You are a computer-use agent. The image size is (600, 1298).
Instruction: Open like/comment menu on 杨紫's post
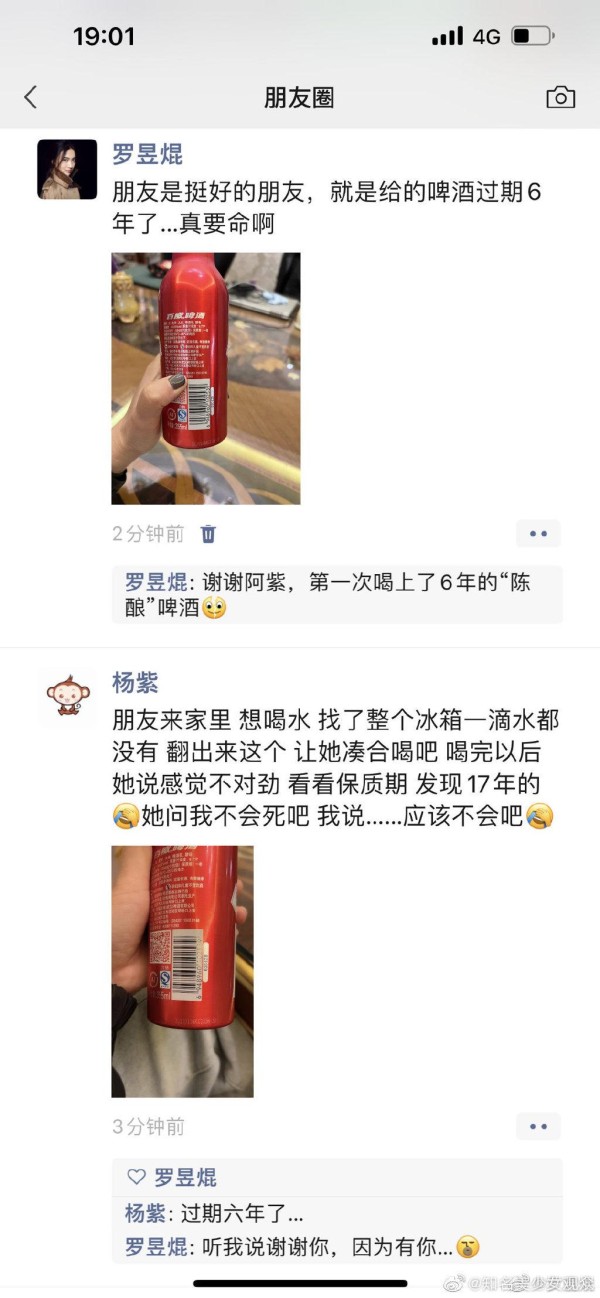pyautogui.click(x=539, y=1127)
